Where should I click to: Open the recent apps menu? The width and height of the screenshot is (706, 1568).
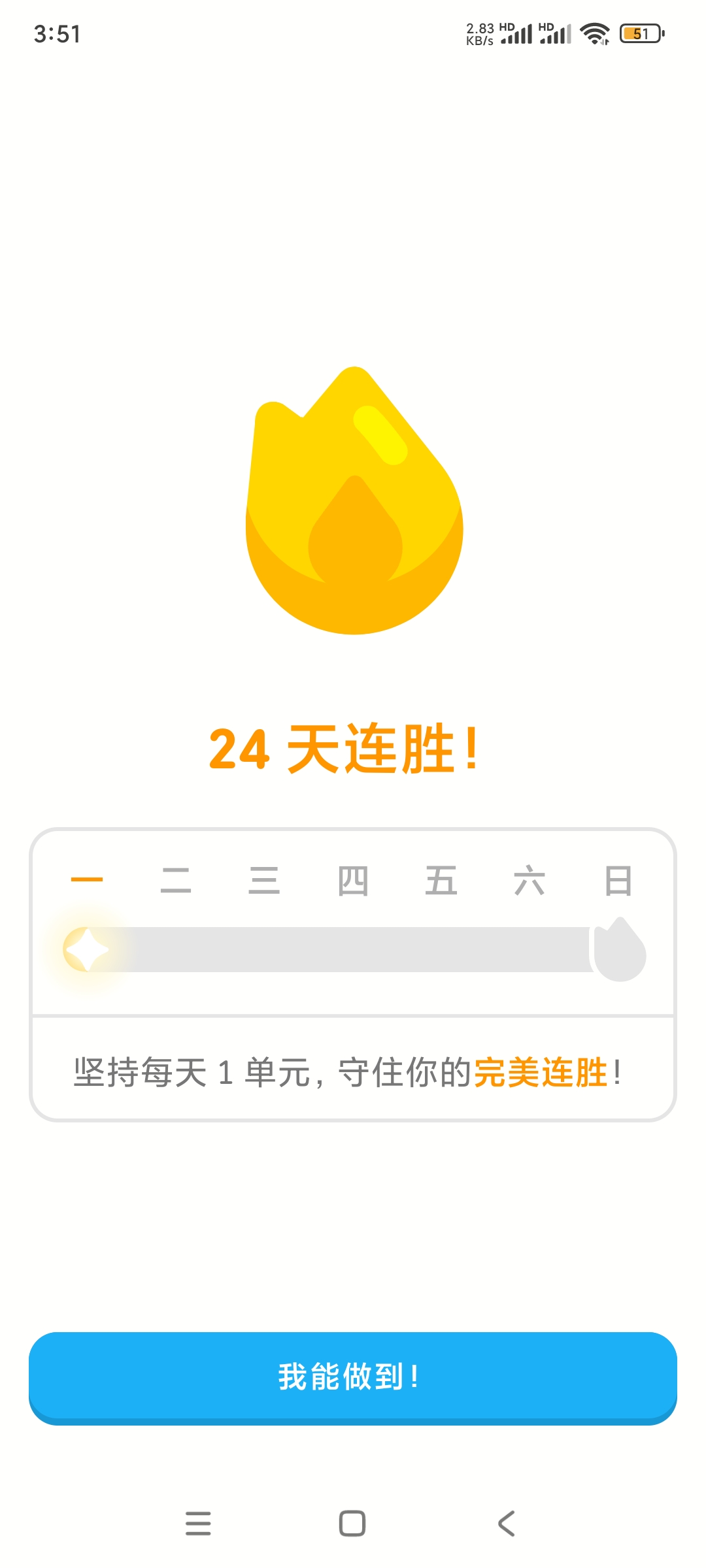(198, 1524)
